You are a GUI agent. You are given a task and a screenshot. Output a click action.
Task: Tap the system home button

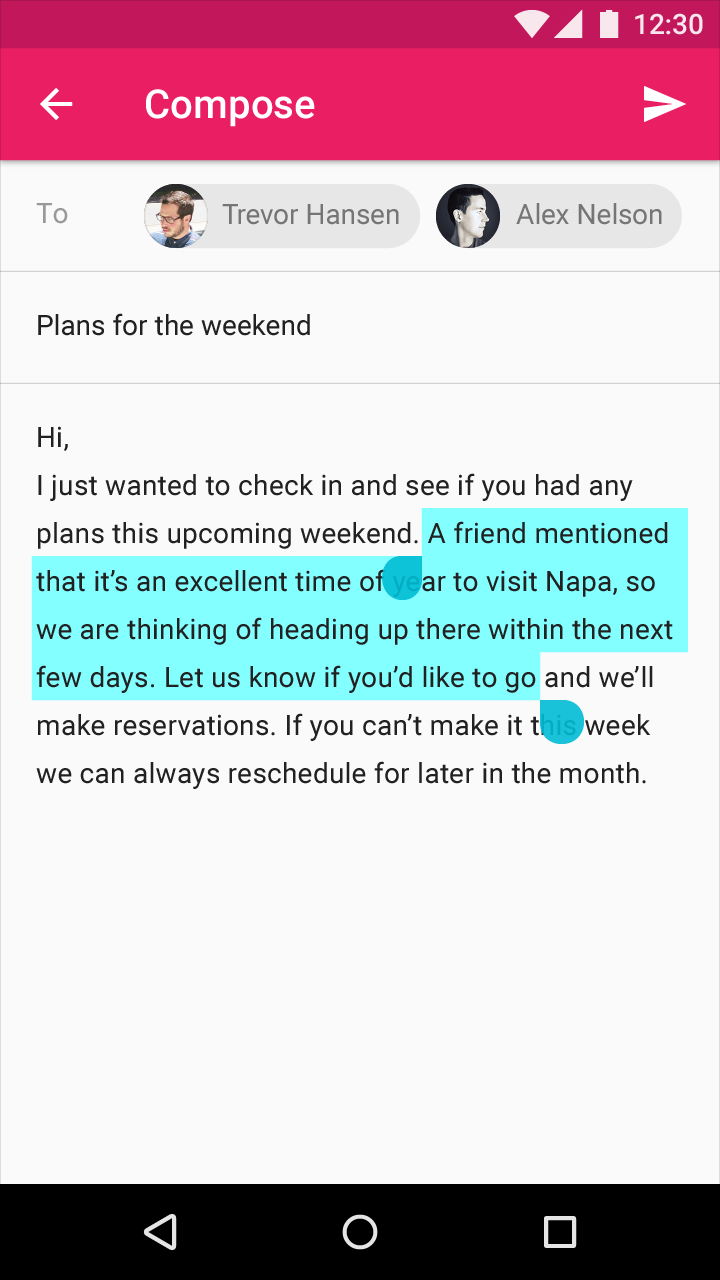coord(360,1232)
